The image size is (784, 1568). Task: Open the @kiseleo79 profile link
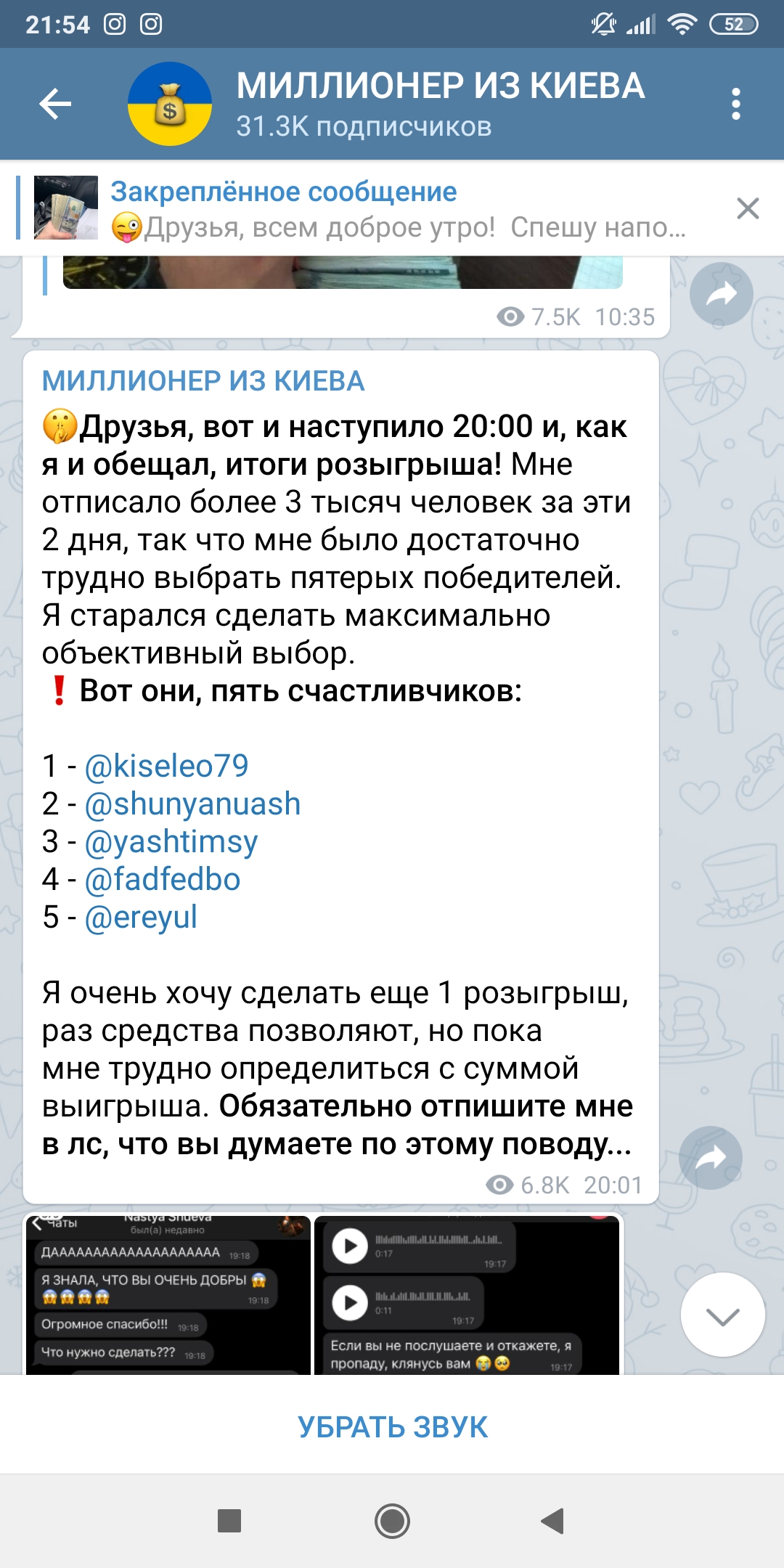pos(166,766)
